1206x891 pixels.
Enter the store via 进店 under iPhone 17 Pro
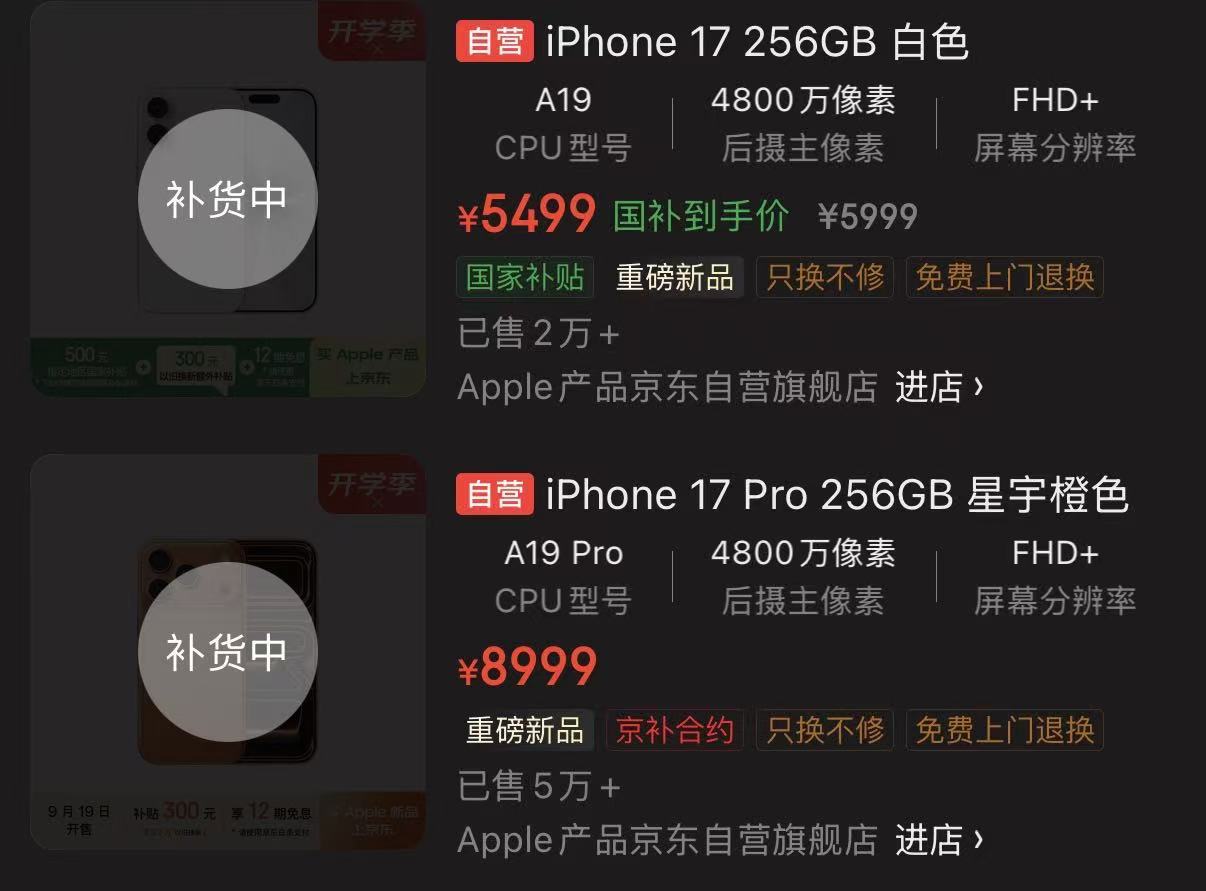tap(938, 839)
